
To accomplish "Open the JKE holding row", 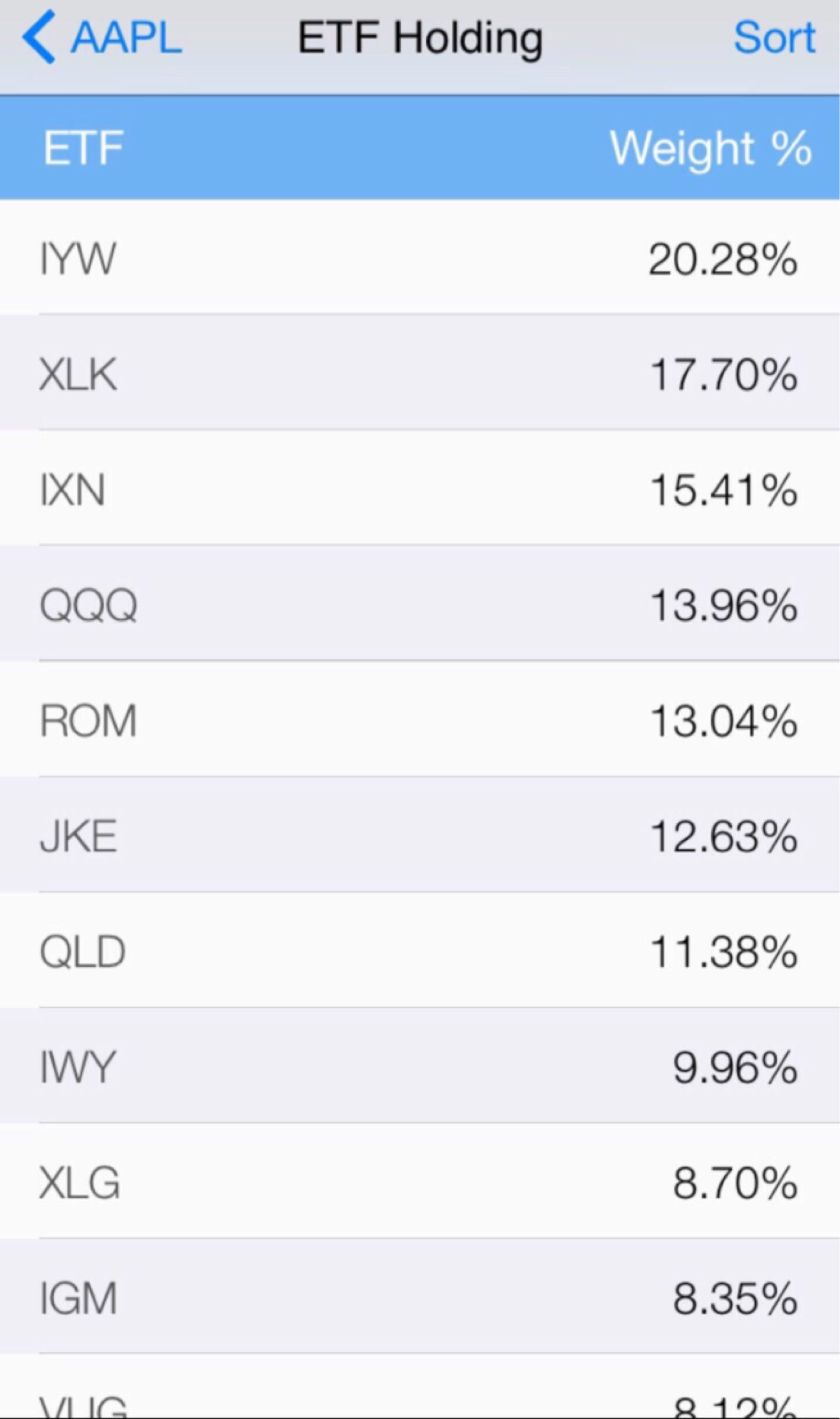I will pyautogui.click(x=420, y=835).
